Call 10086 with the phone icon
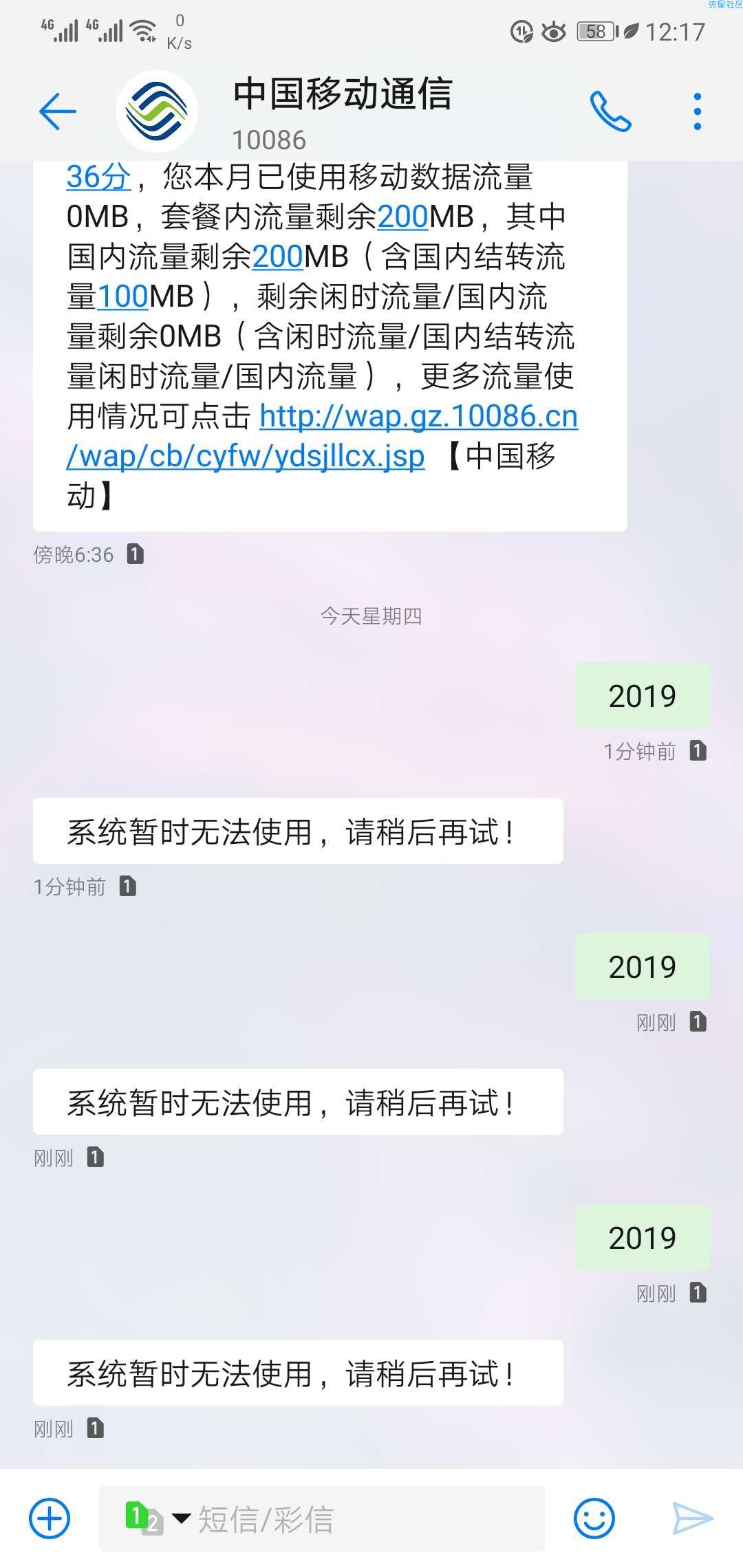The image size is (743, 1568). (x=610, y=111)
